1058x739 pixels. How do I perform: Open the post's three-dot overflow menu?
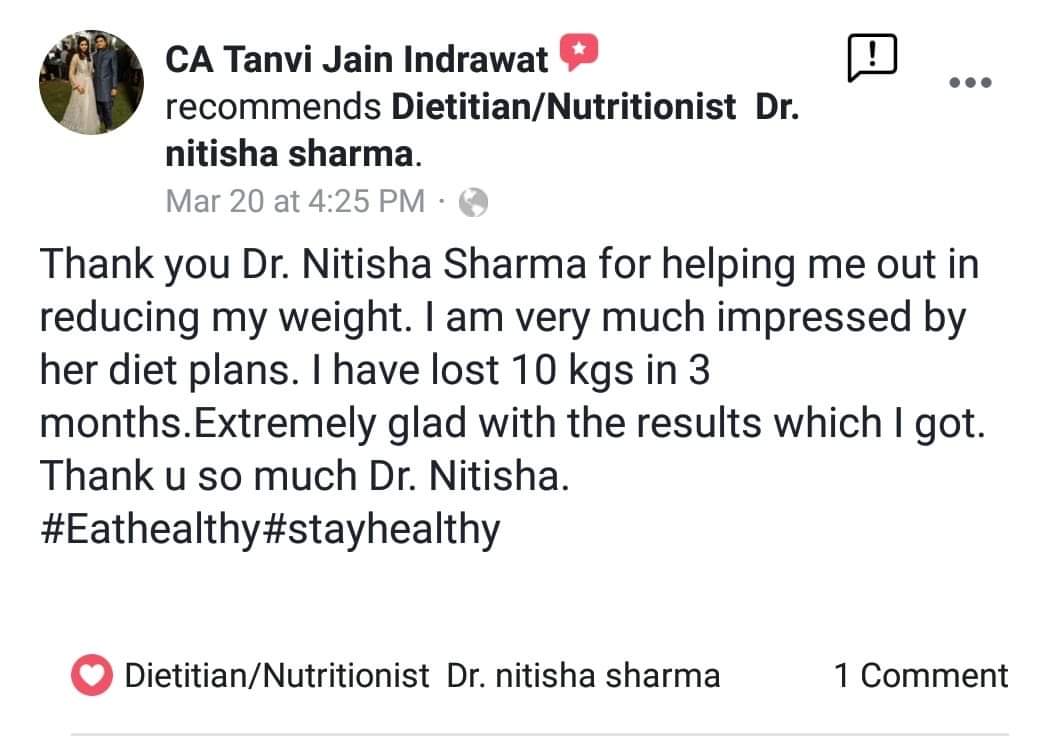[x=970, y=83]
